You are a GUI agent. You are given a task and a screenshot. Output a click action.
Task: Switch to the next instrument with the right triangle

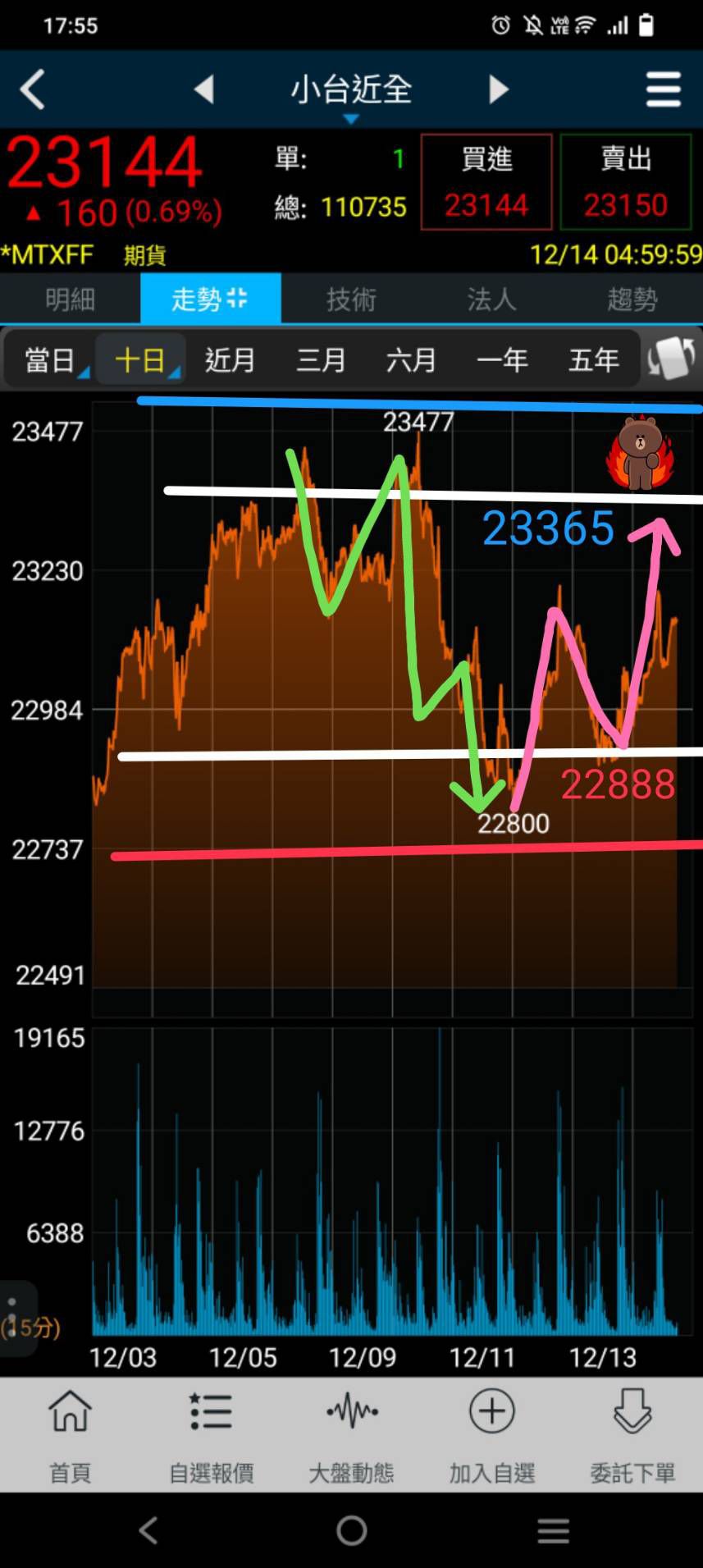coord(498,89)
